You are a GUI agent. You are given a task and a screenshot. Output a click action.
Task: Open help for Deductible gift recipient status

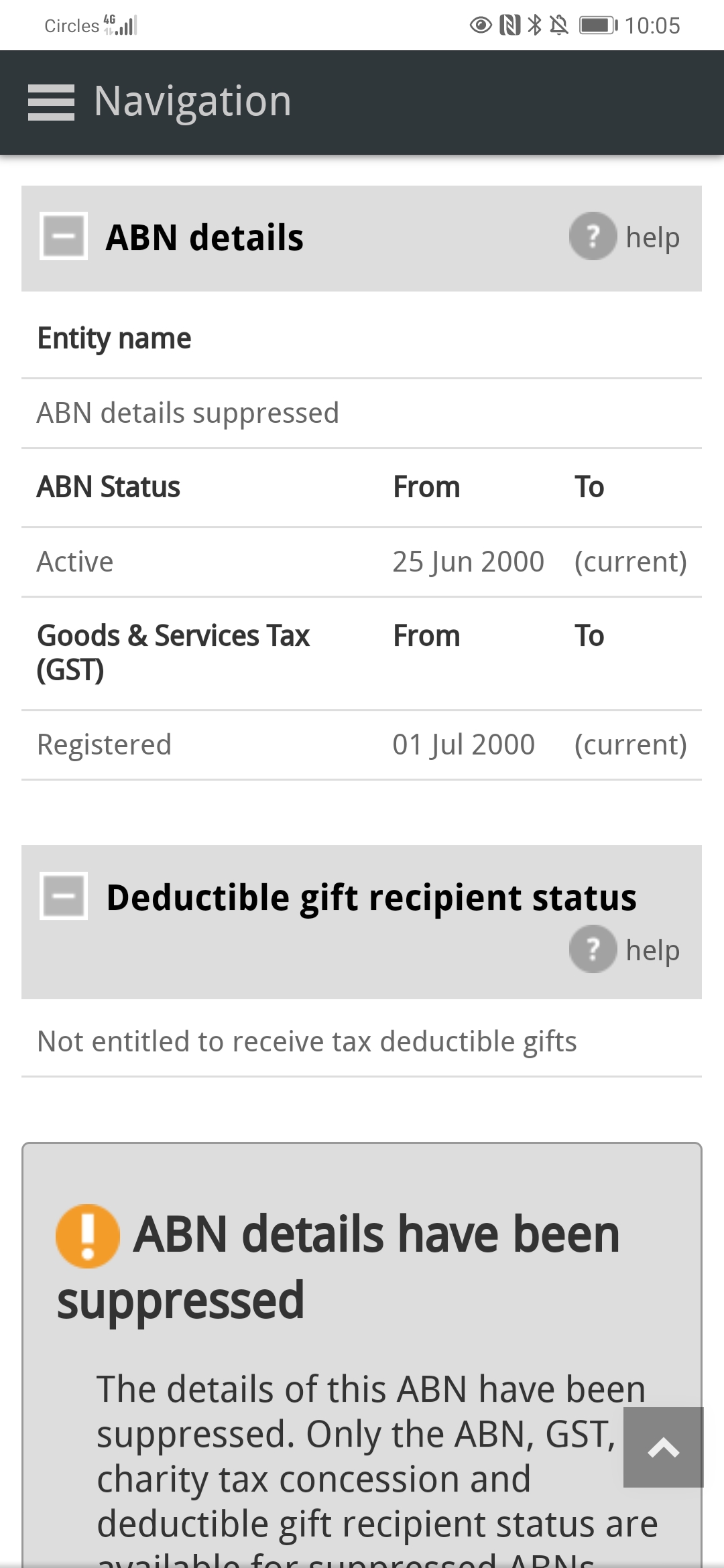(625, 950)
